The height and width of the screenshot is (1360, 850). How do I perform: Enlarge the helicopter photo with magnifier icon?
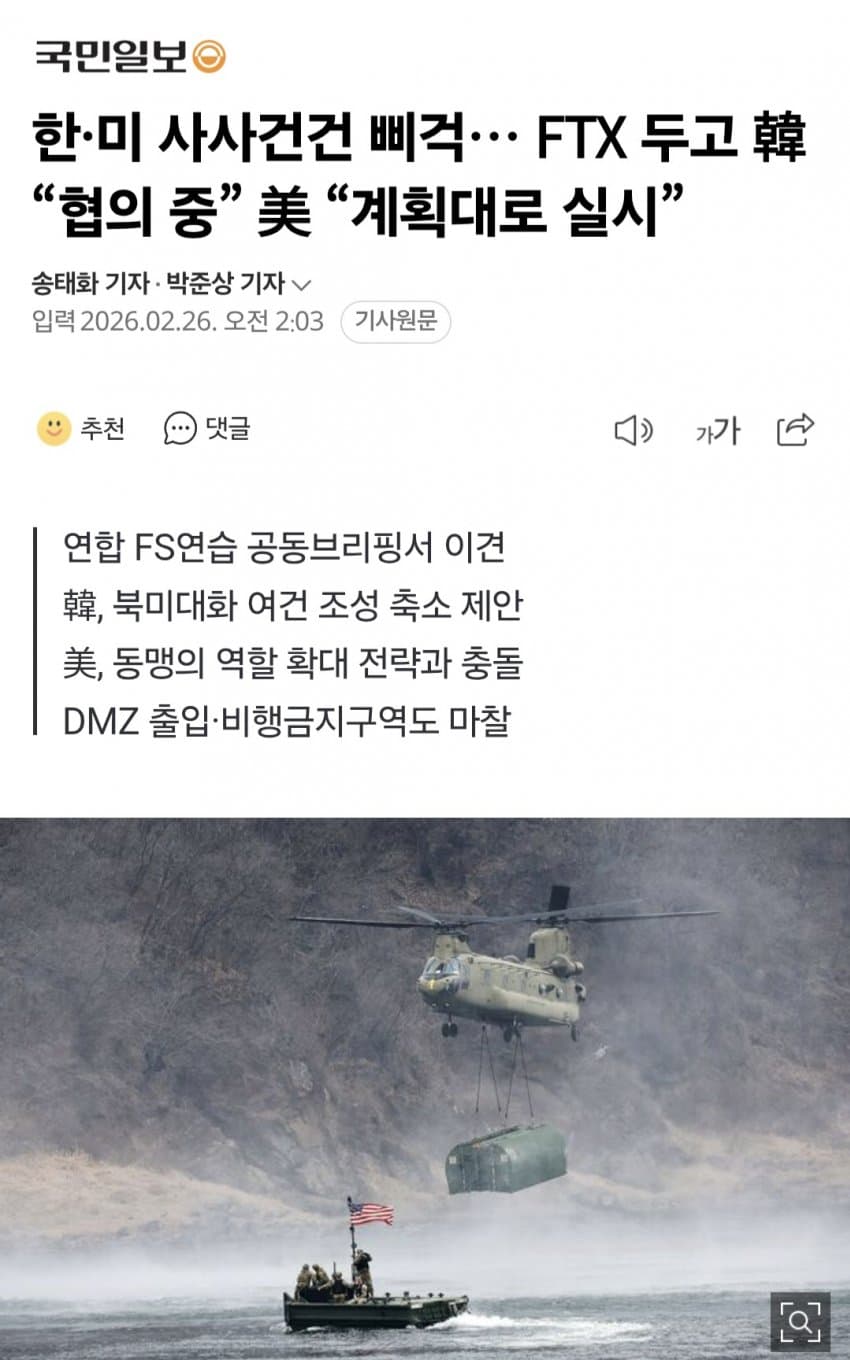pyautogui.click(x=800, y=1321)
